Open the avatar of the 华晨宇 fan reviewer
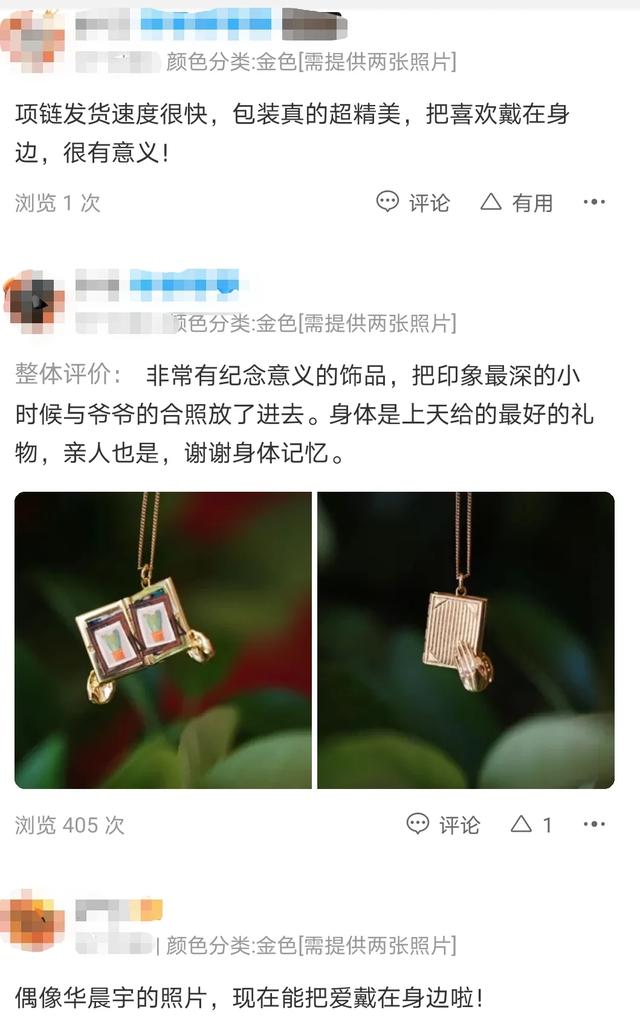The height and width of the screenshot is (1024, 640). (34, 922)
